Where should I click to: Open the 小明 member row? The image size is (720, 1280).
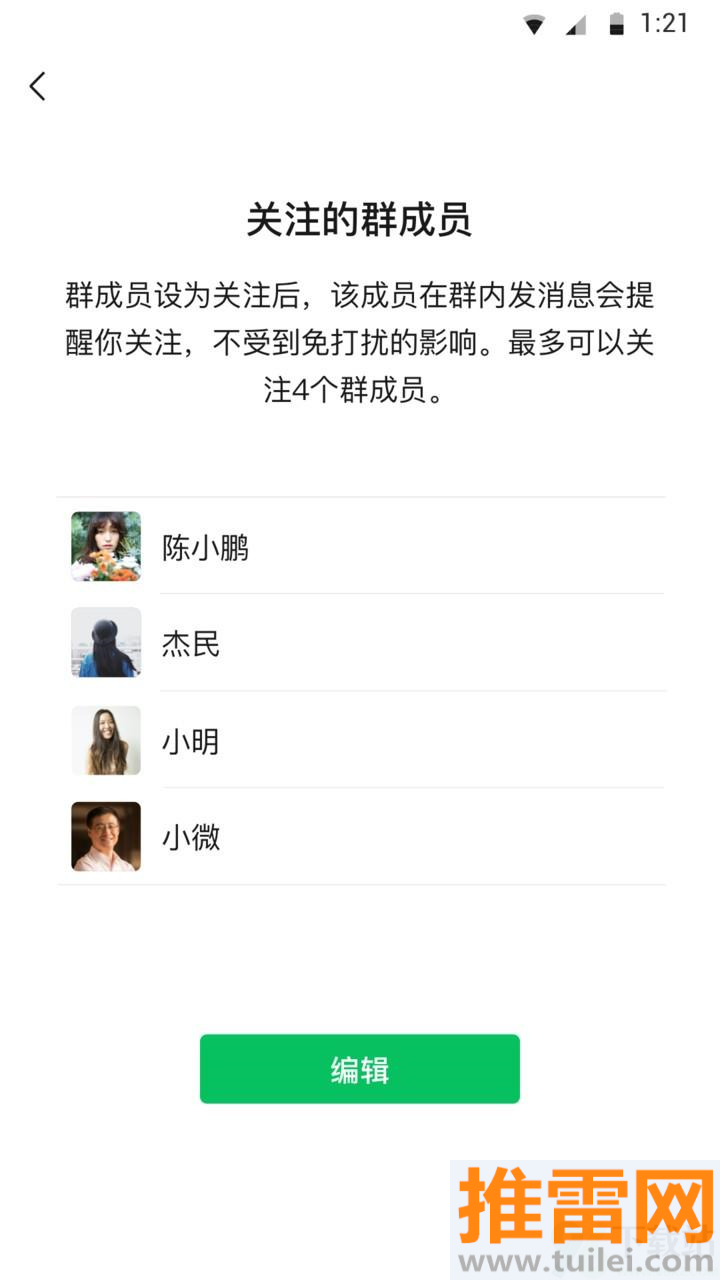[x=361, y=739]
